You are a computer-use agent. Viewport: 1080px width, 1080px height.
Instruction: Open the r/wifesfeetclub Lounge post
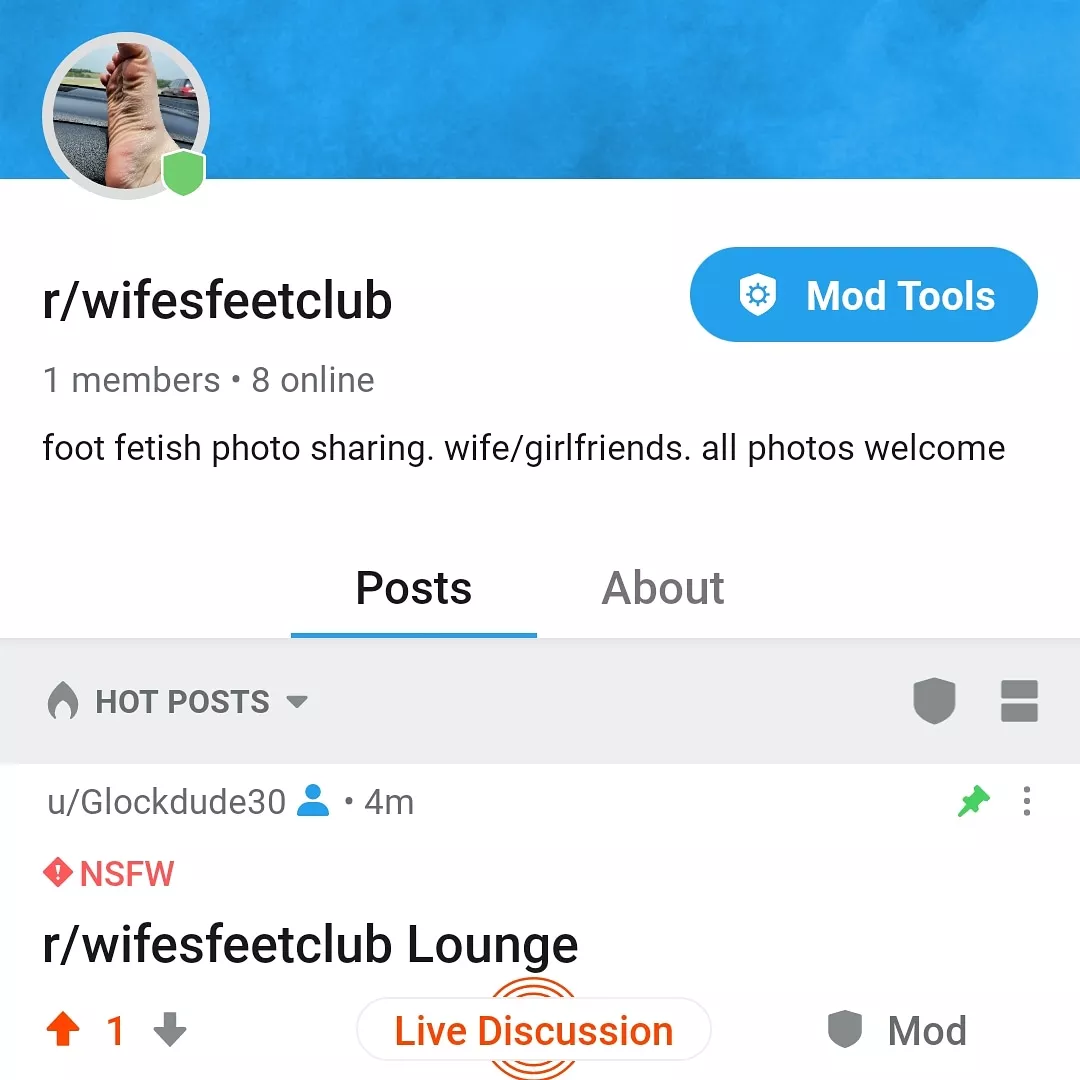pos(310,945)
